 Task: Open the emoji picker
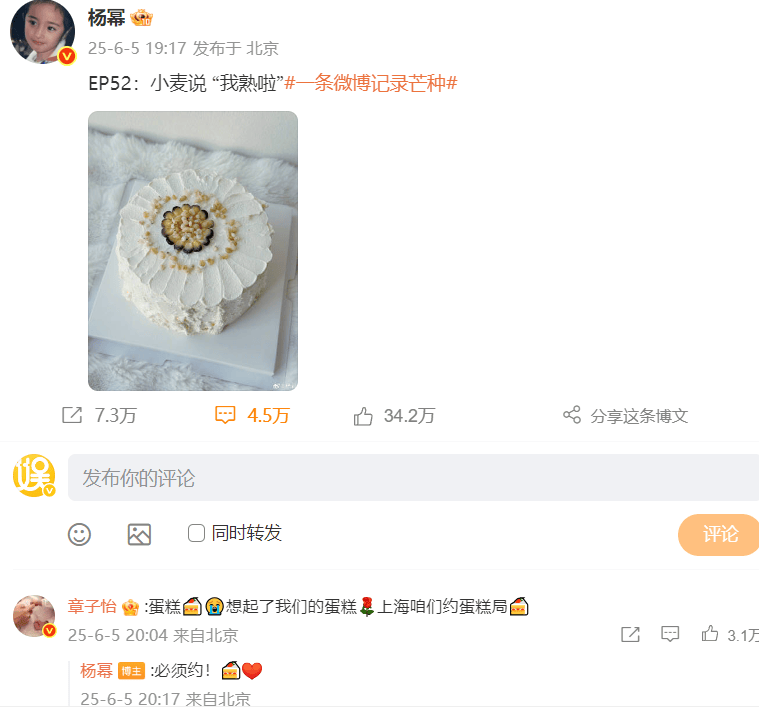(x=79, y=534)
